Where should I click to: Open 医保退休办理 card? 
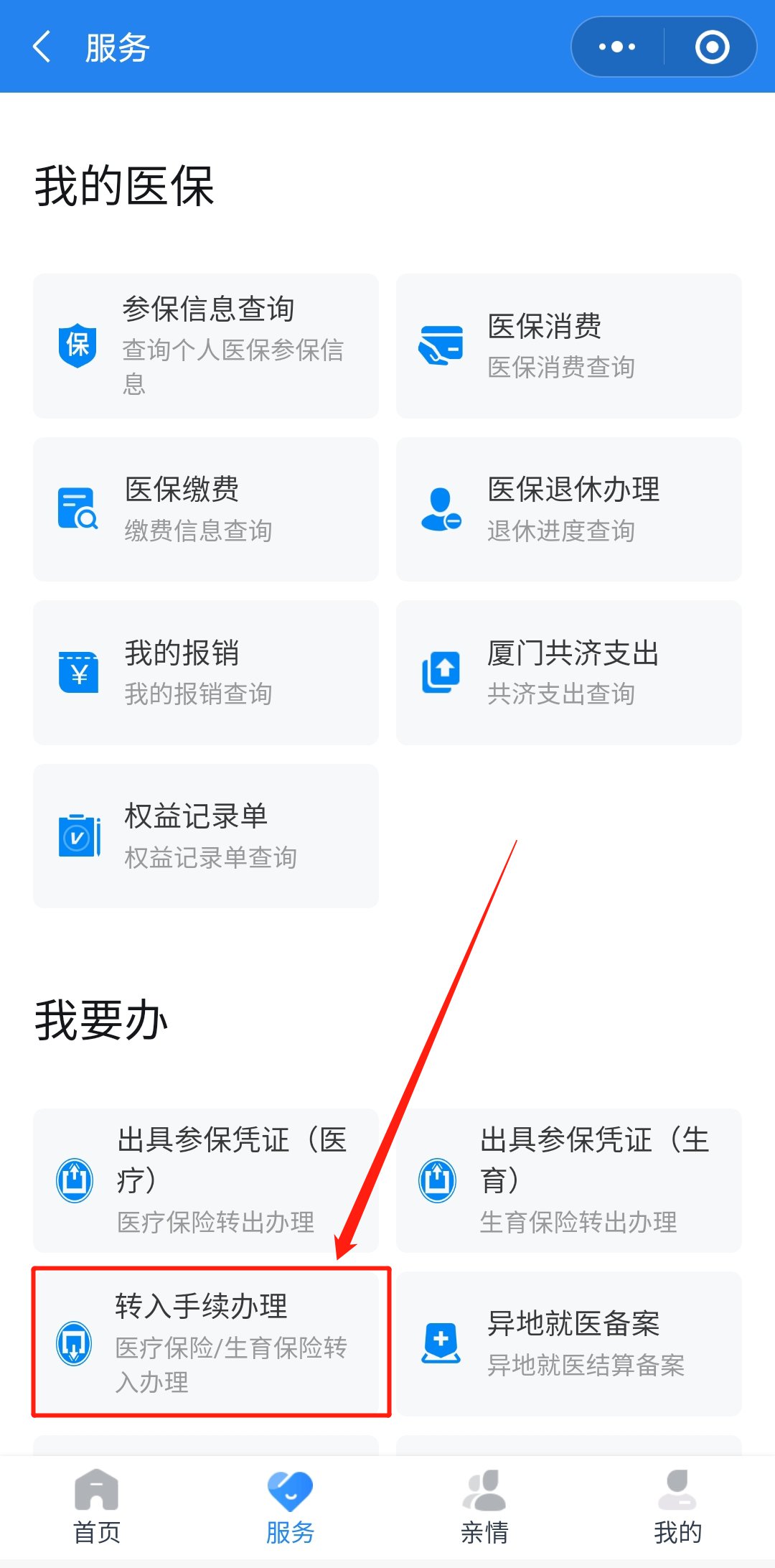[568, 509]
